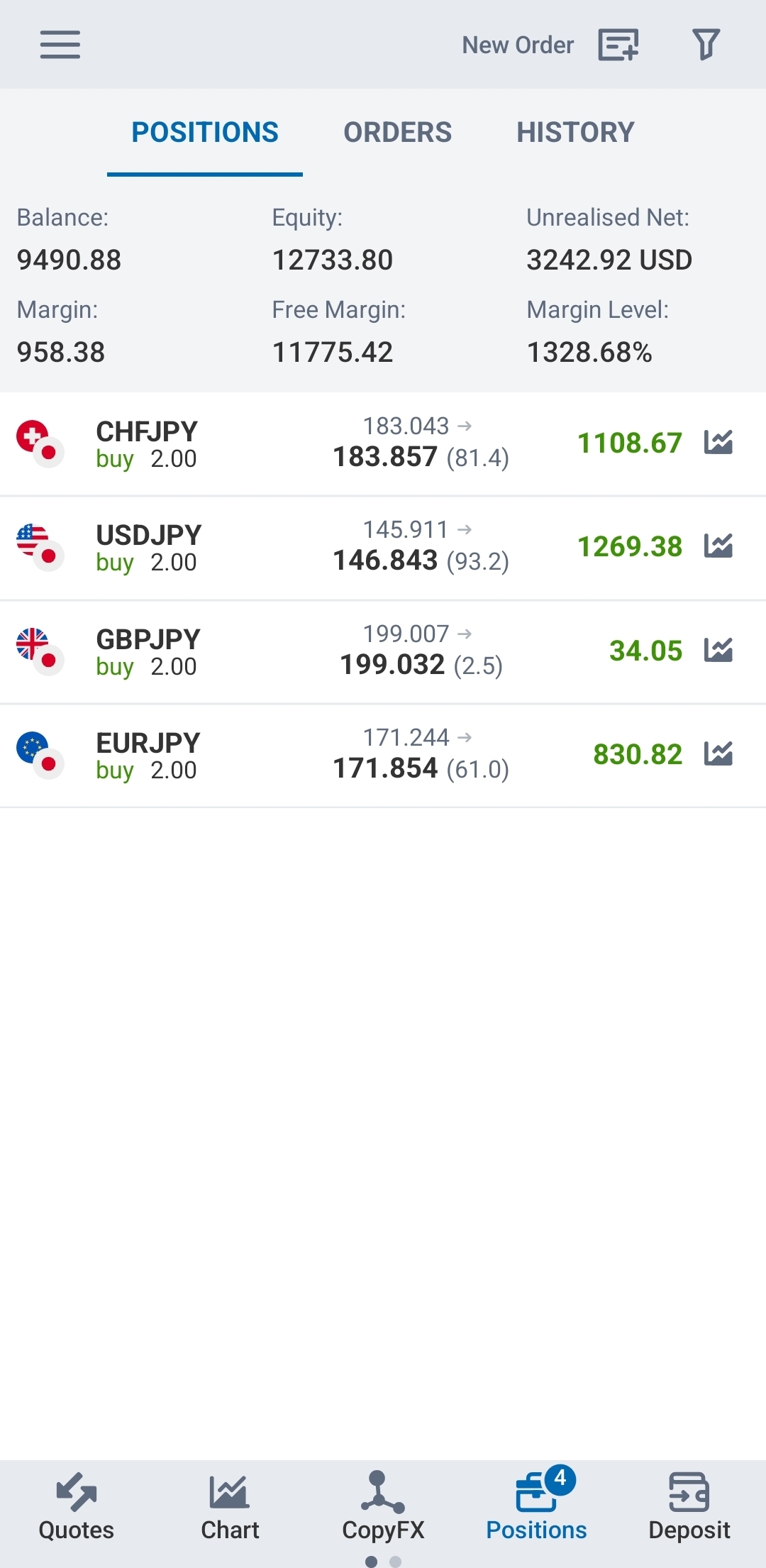Open the positions filter icon
This screenshot has width=766, height=1568.
point(706,45)
